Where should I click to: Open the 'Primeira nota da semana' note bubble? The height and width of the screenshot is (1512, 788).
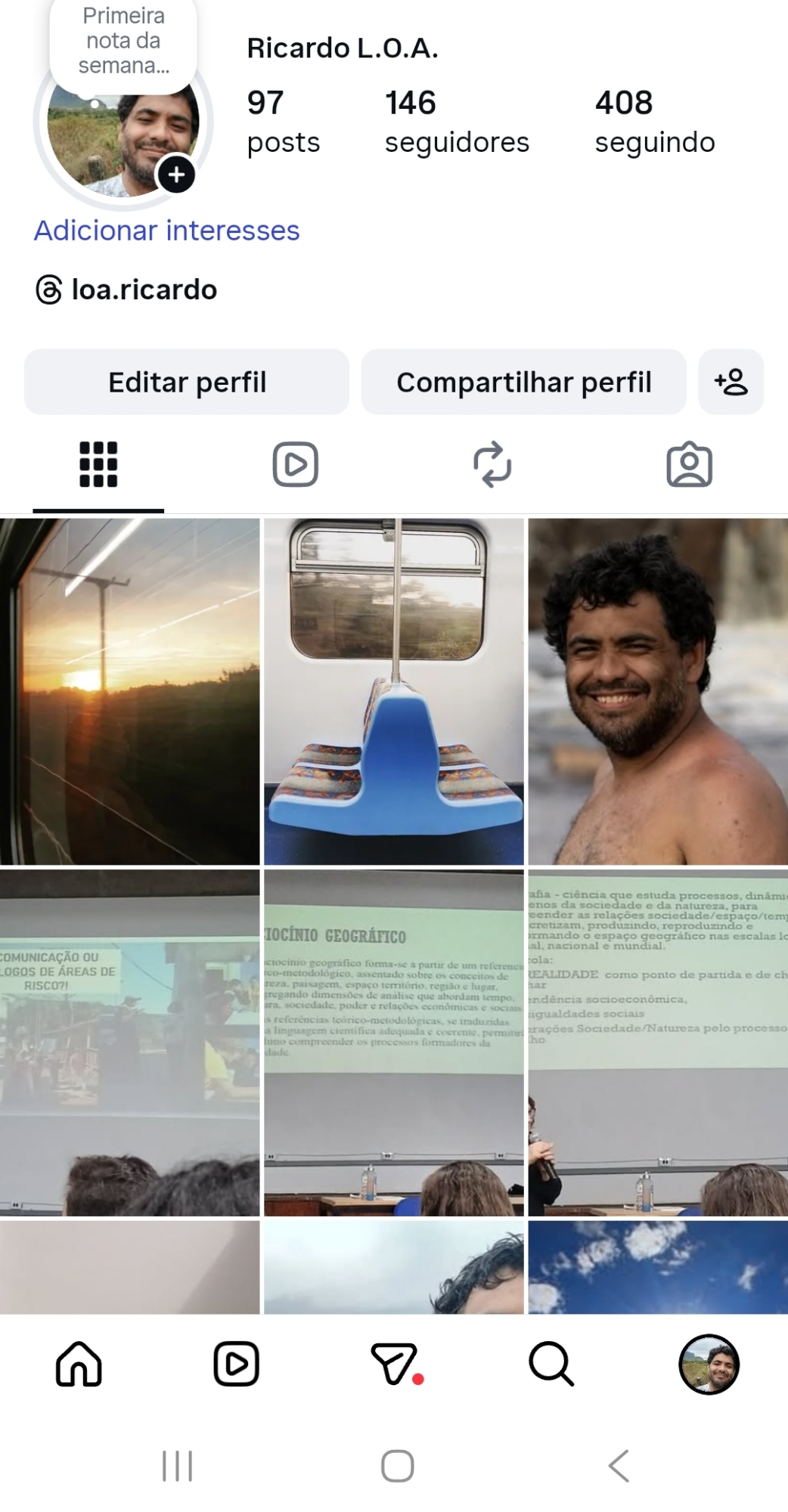click(123, 42)
